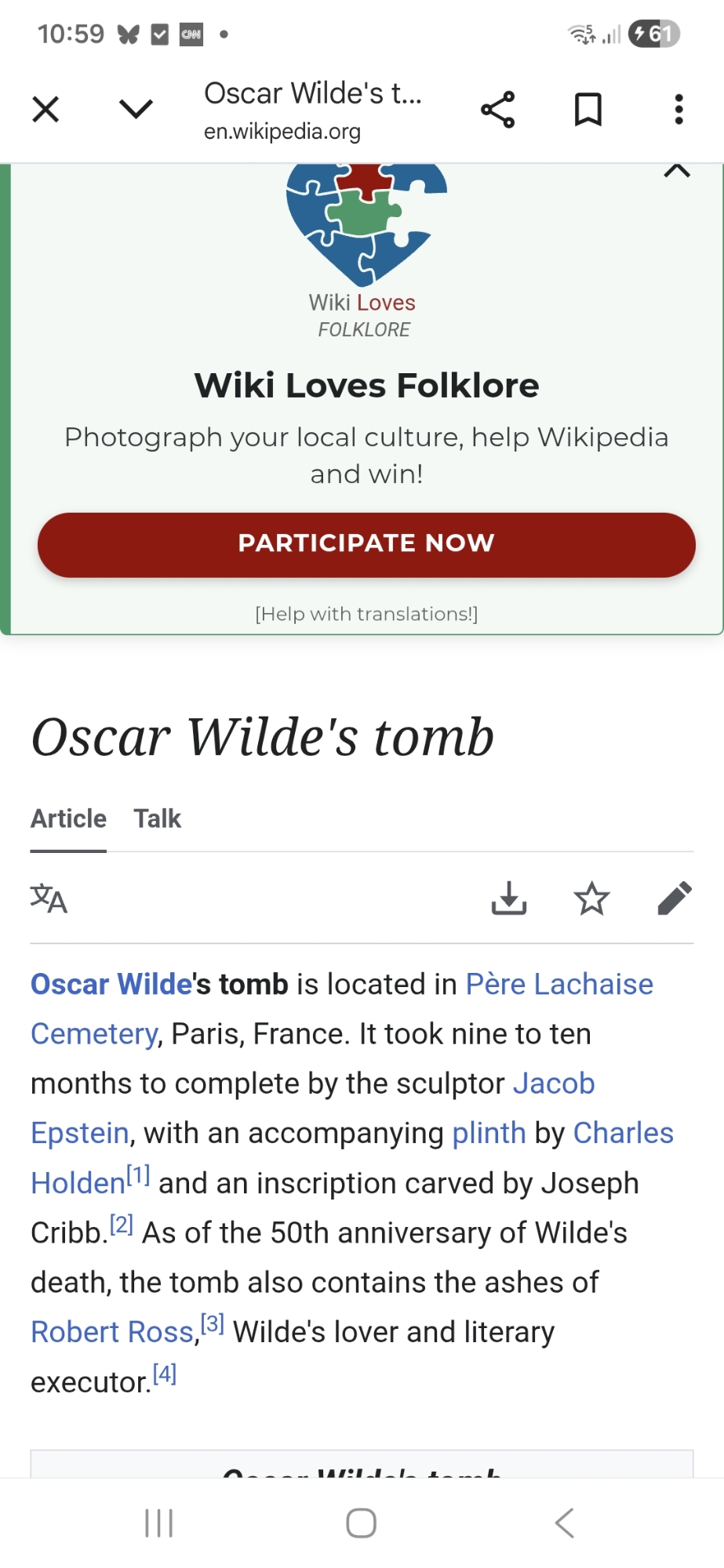Edit the article with the pencil icon

pos(674,898)
